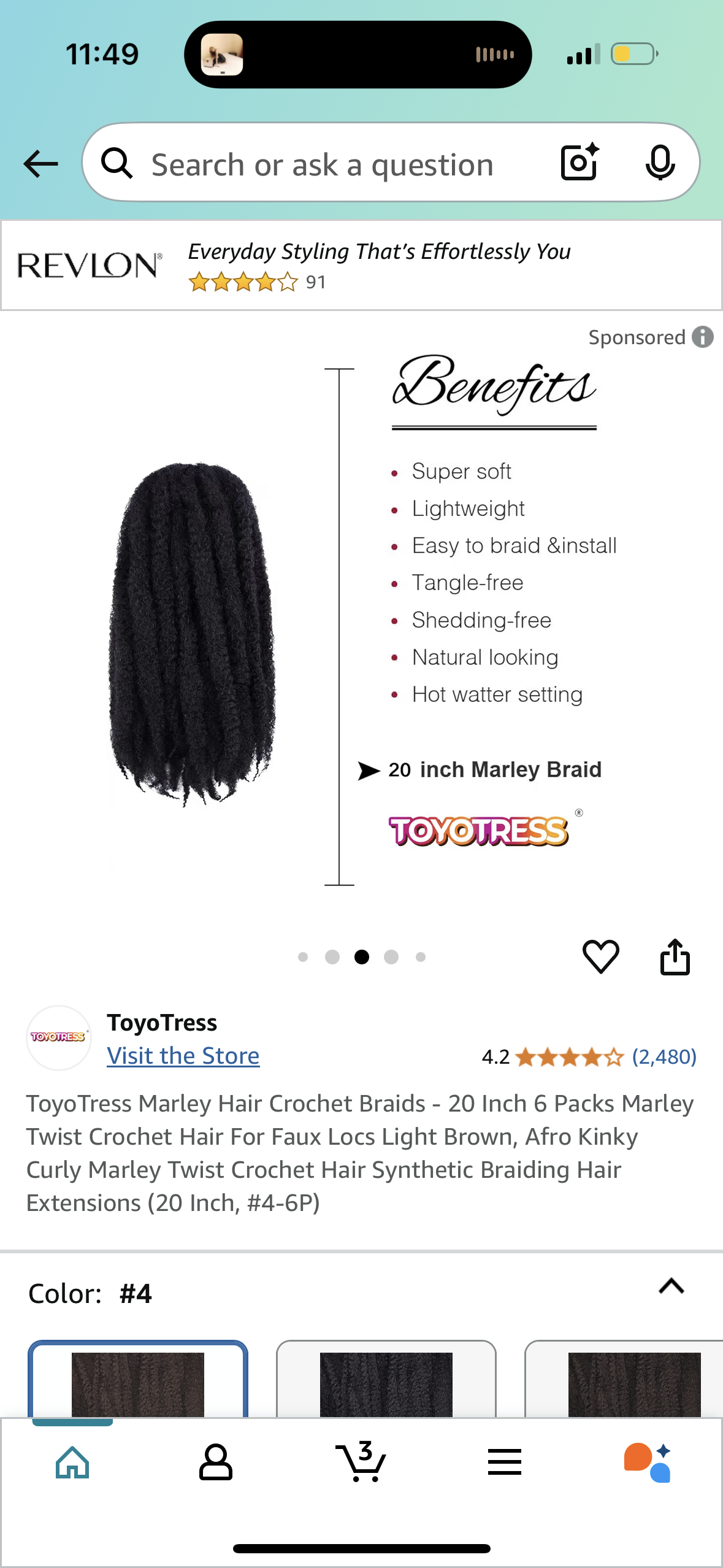Open the cart with 3 items
723x1568 pixels.
(x=361, y=1462)
